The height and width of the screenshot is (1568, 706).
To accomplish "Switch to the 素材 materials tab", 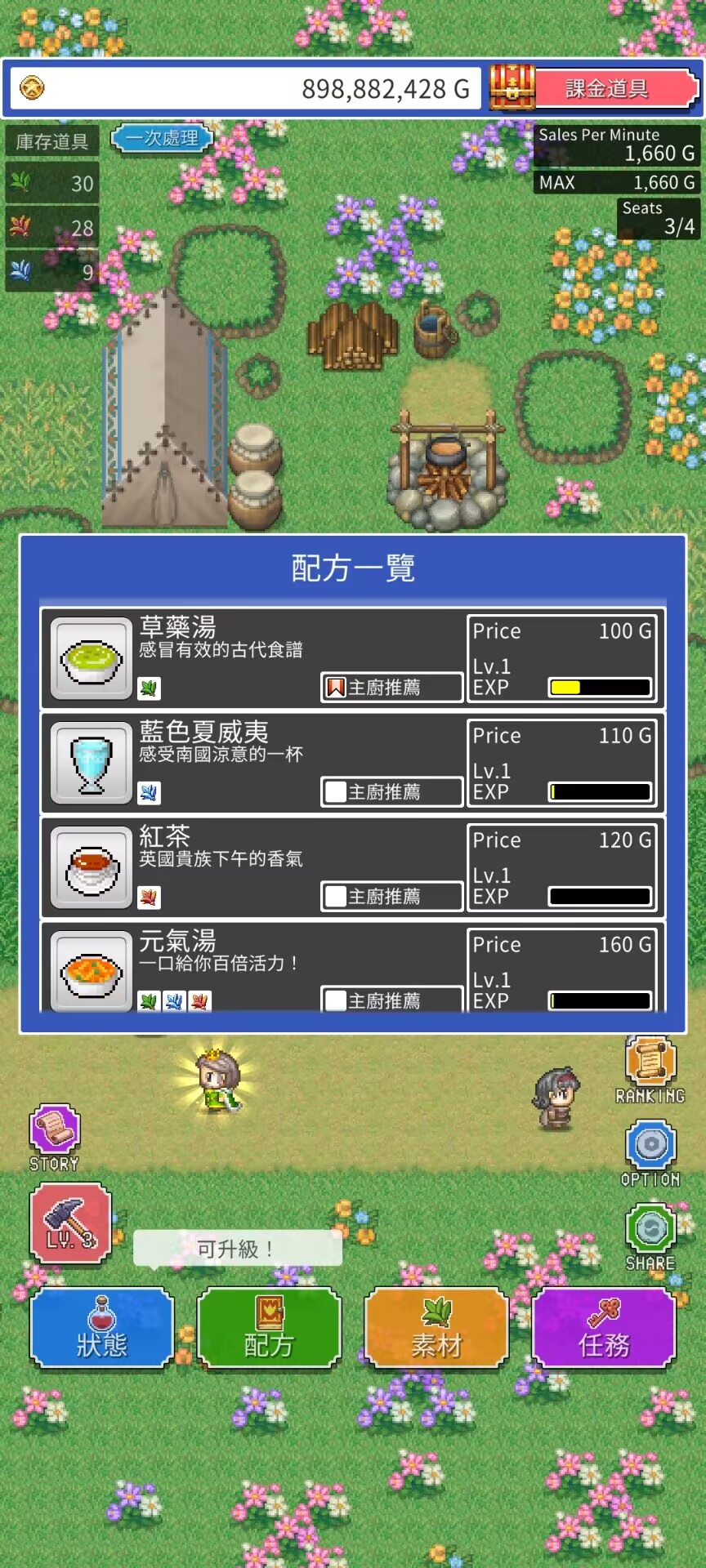I will pyautogui.click(x=436, y=1328).
